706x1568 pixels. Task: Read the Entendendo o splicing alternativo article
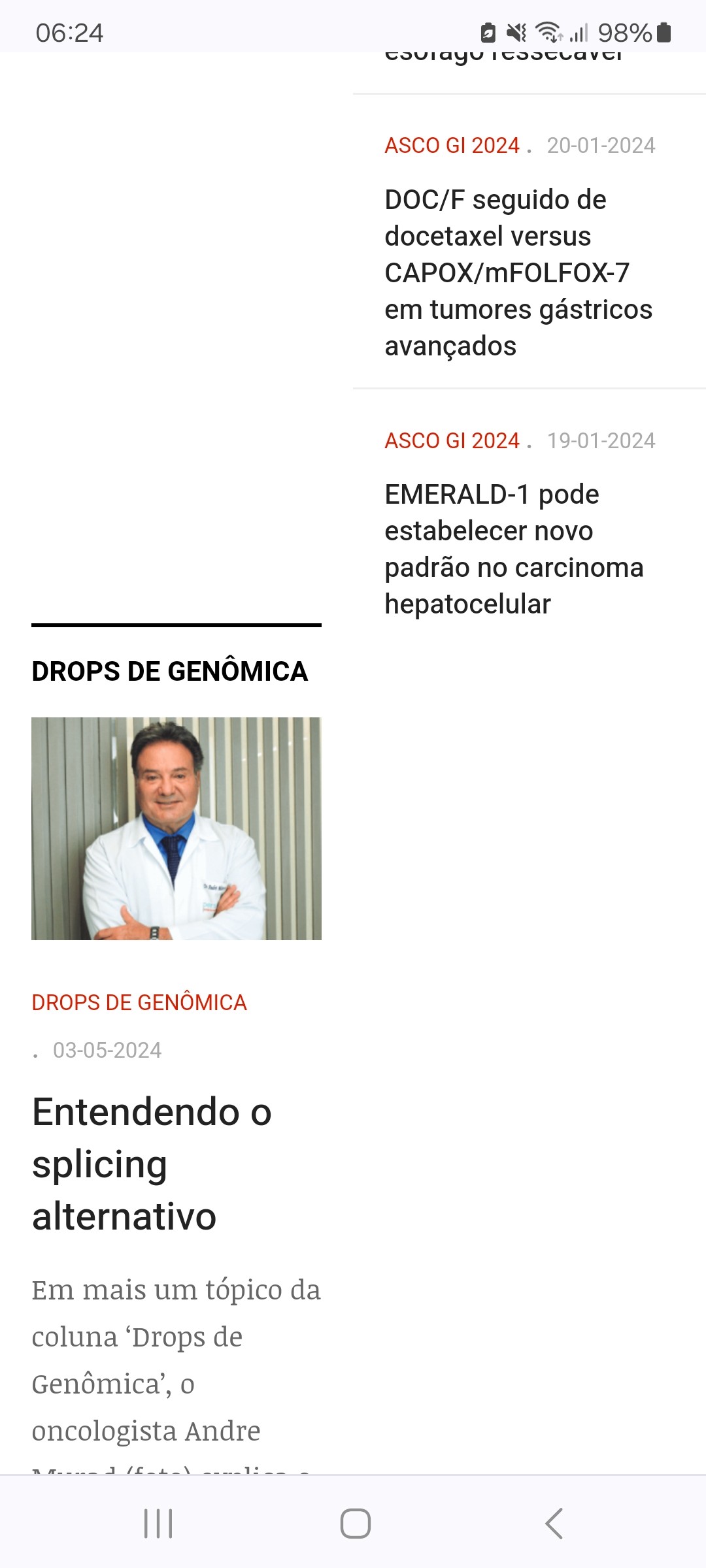point(152,1164)
